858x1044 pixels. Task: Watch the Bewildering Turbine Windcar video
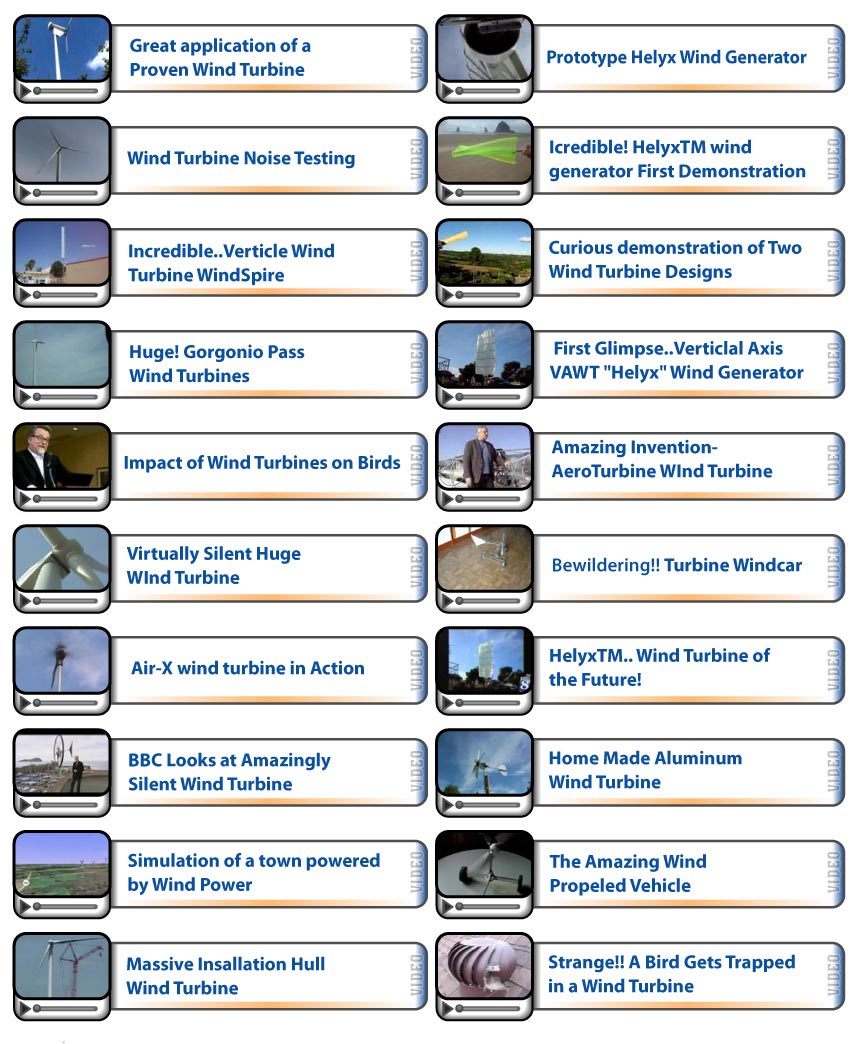pyautogui.click(x=676, y=565)
